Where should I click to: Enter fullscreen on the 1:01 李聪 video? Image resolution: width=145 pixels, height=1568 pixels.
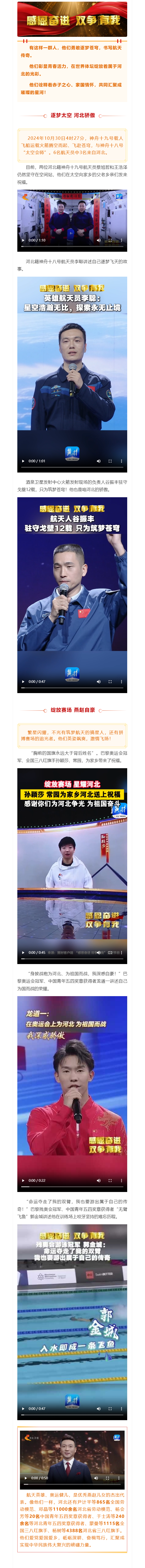[110, 461]
